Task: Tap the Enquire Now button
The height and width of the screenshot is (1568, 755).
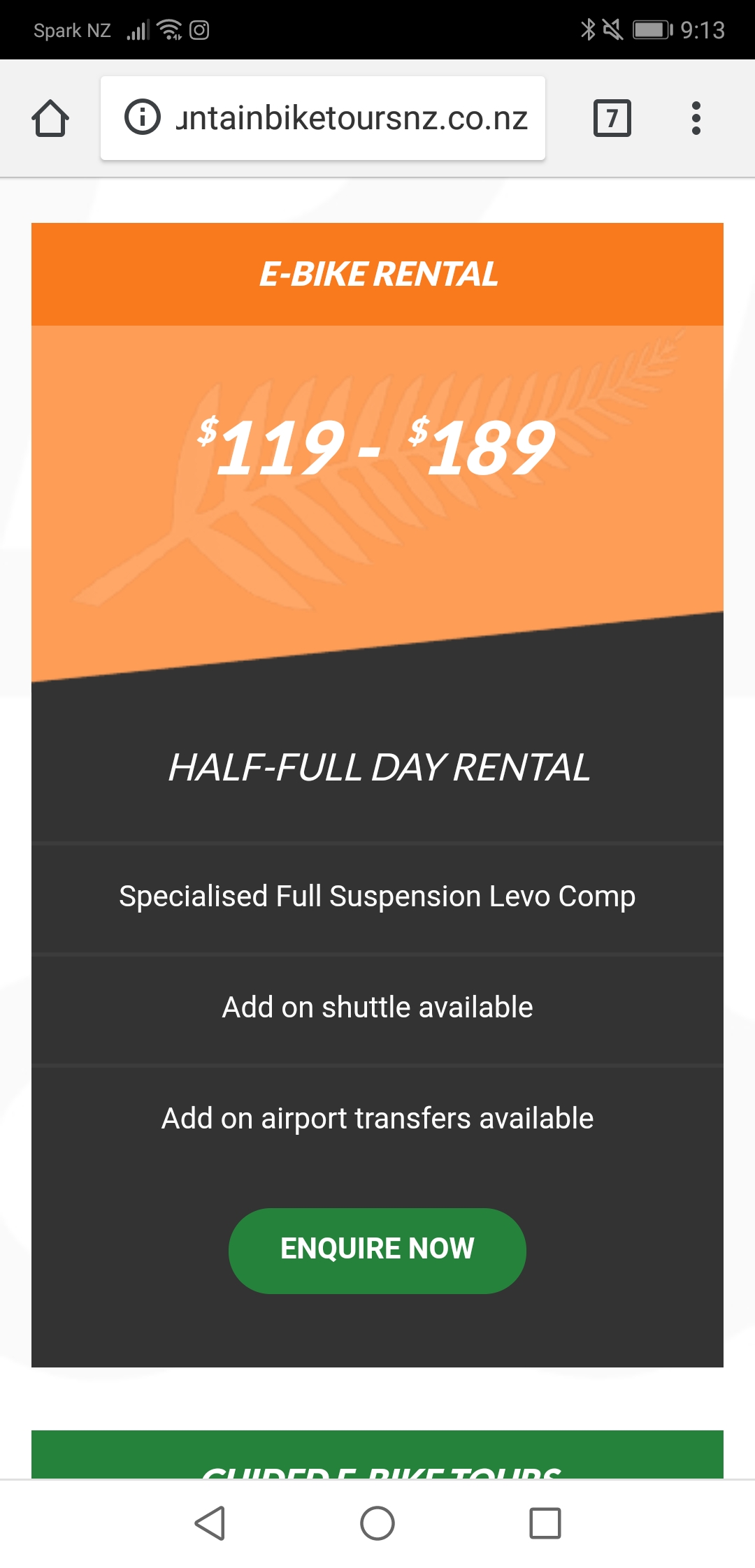Action: [x=377, y=1250]
